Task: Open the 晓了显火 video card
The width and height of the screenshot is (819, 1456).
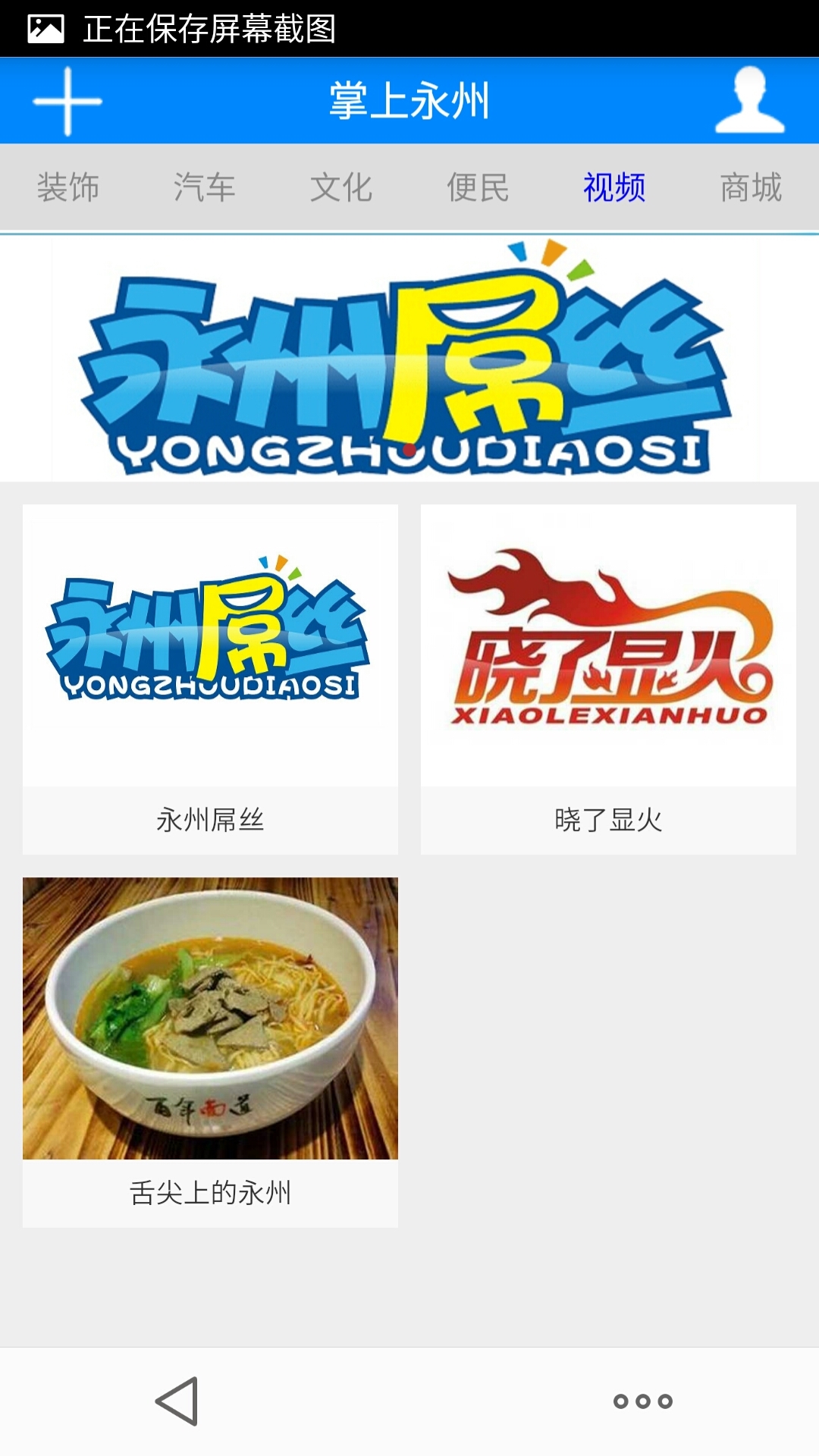Action: (x=608, y=679)
